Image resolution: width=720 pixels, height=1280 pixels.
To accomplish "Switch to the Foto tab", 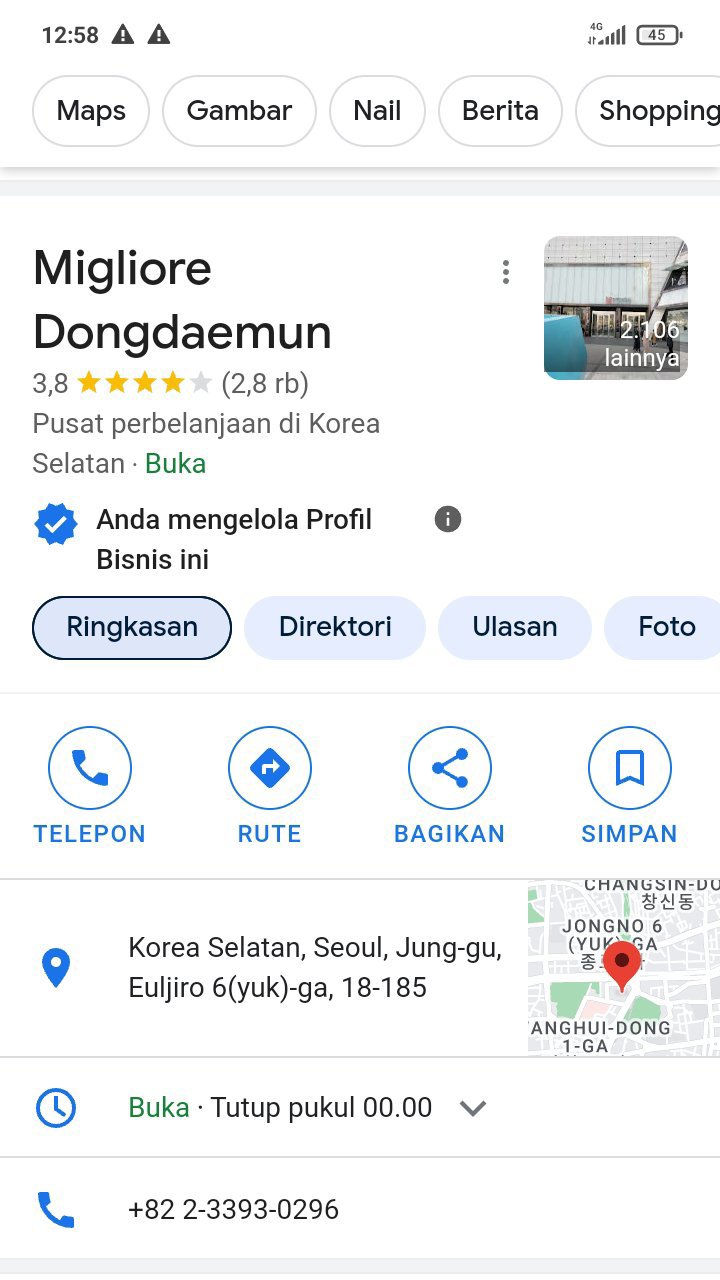I will click(665, 628).
